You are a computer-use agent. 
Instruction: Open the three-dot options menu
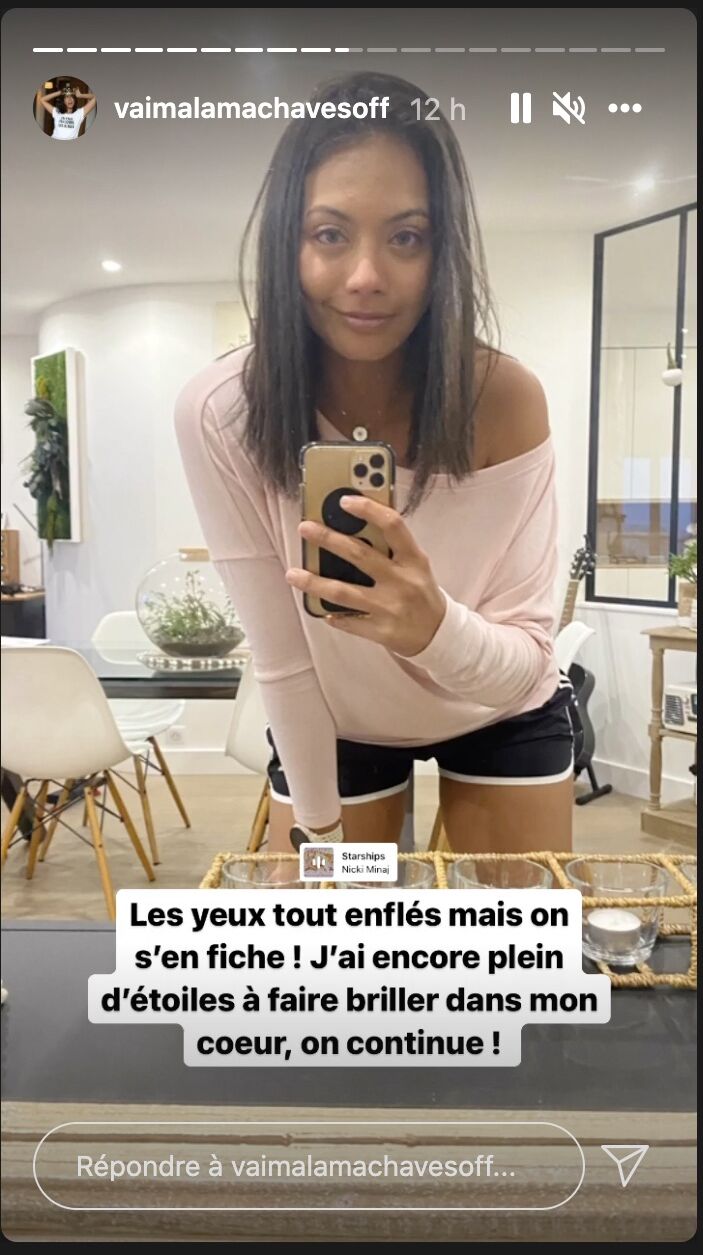pyautogui.click(x=625, y=108)
